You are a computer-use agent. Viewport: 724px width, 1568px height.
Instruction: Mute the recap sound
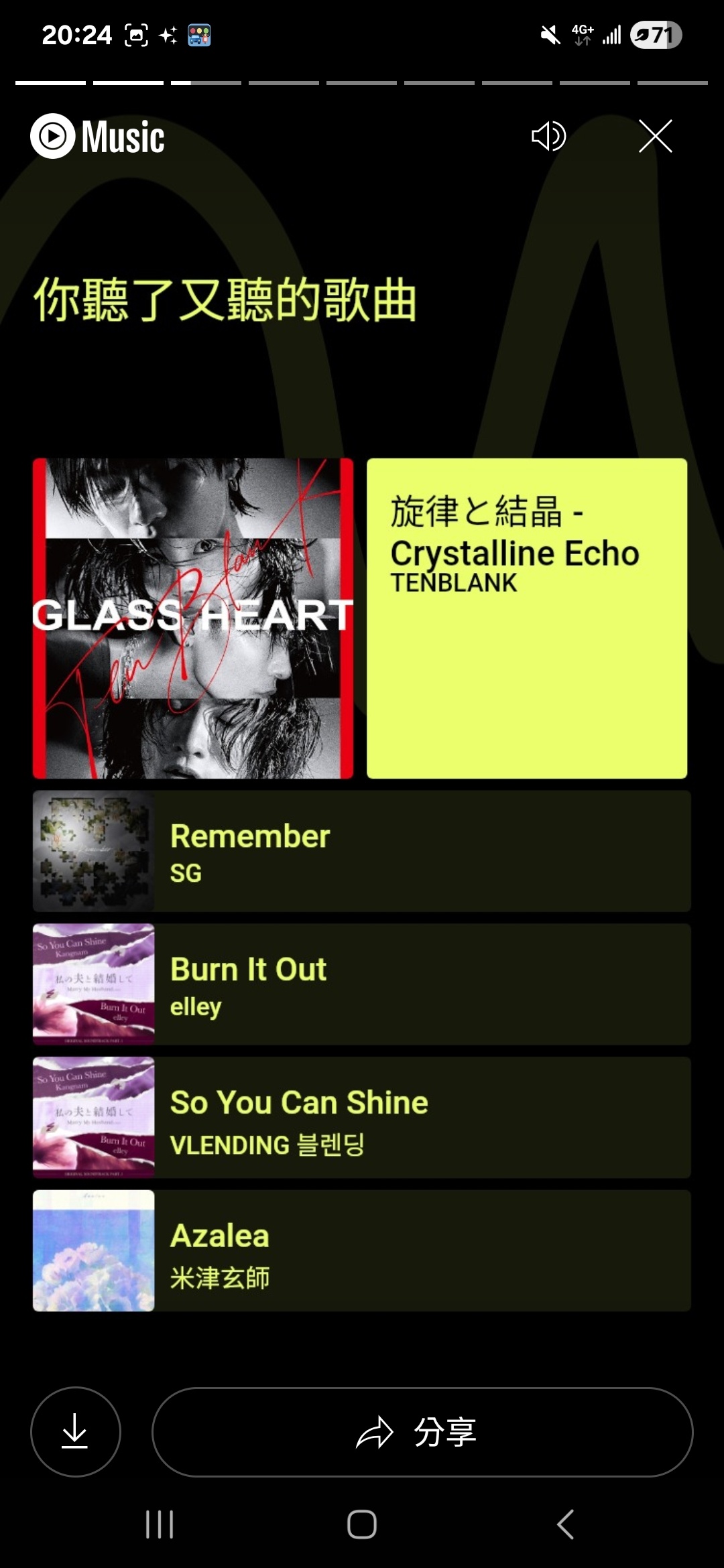(x=548, y=137)
